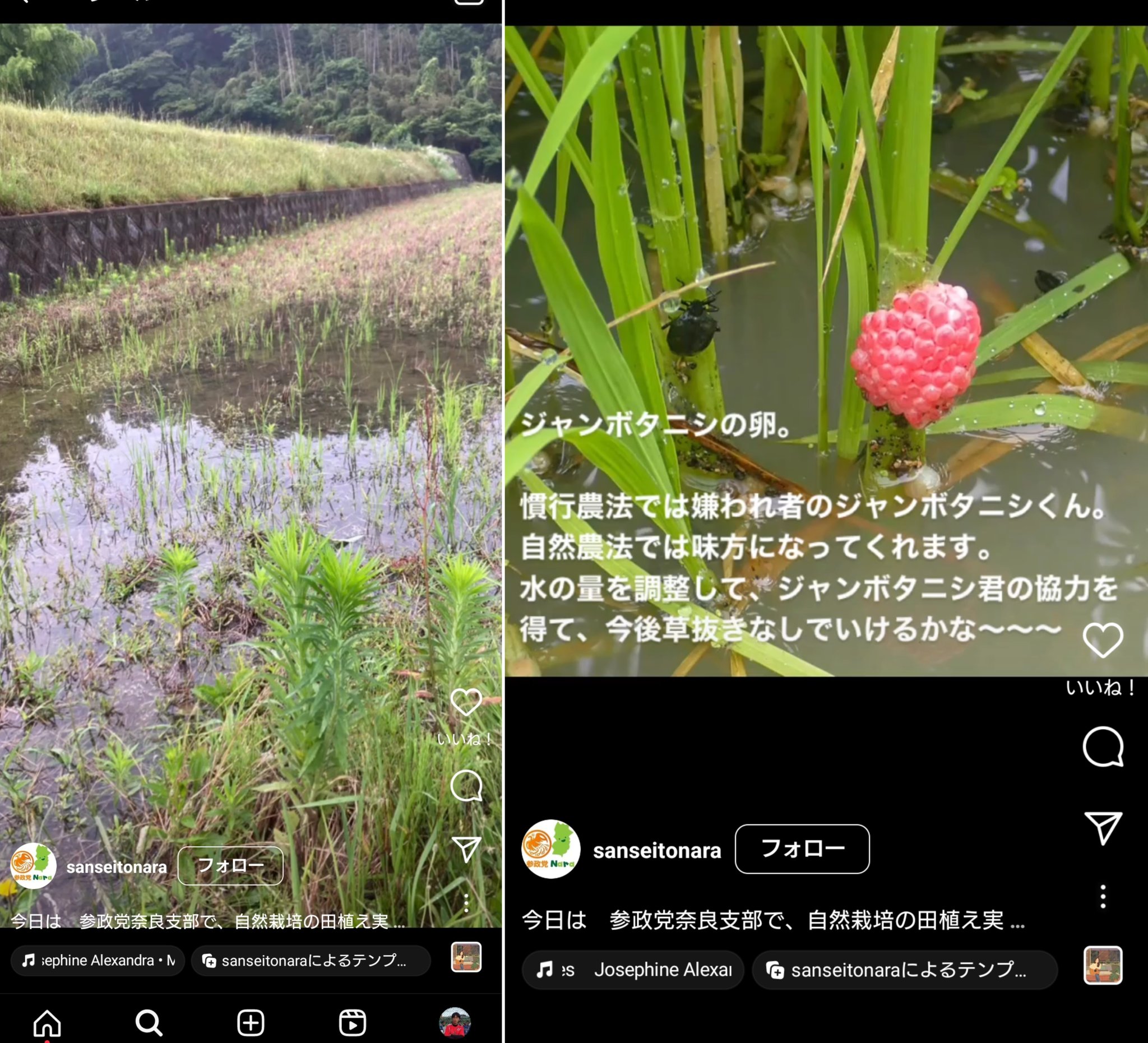Follow sanseitonara from the paddy field reel
1148x1043 pixels.
tap(230, 866)
